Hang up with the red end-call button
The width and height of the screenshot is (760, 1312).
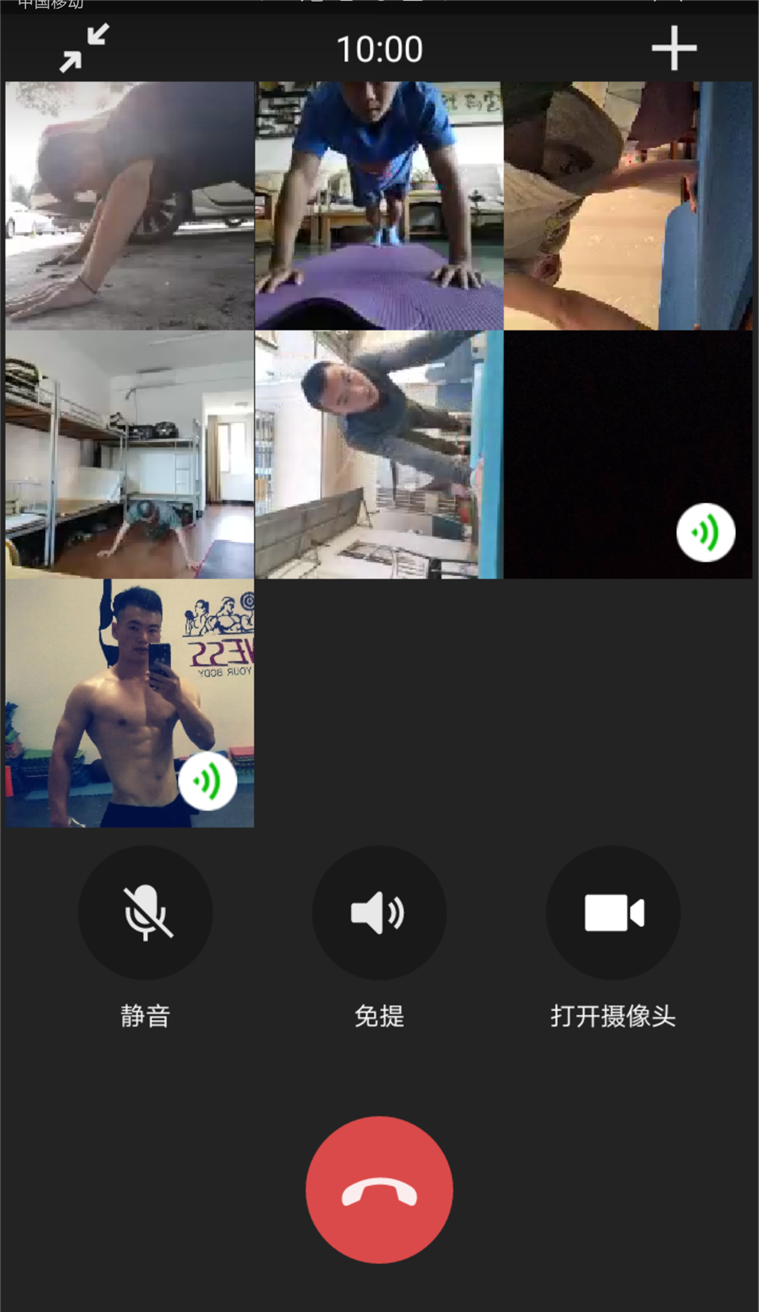point(379,1190)
